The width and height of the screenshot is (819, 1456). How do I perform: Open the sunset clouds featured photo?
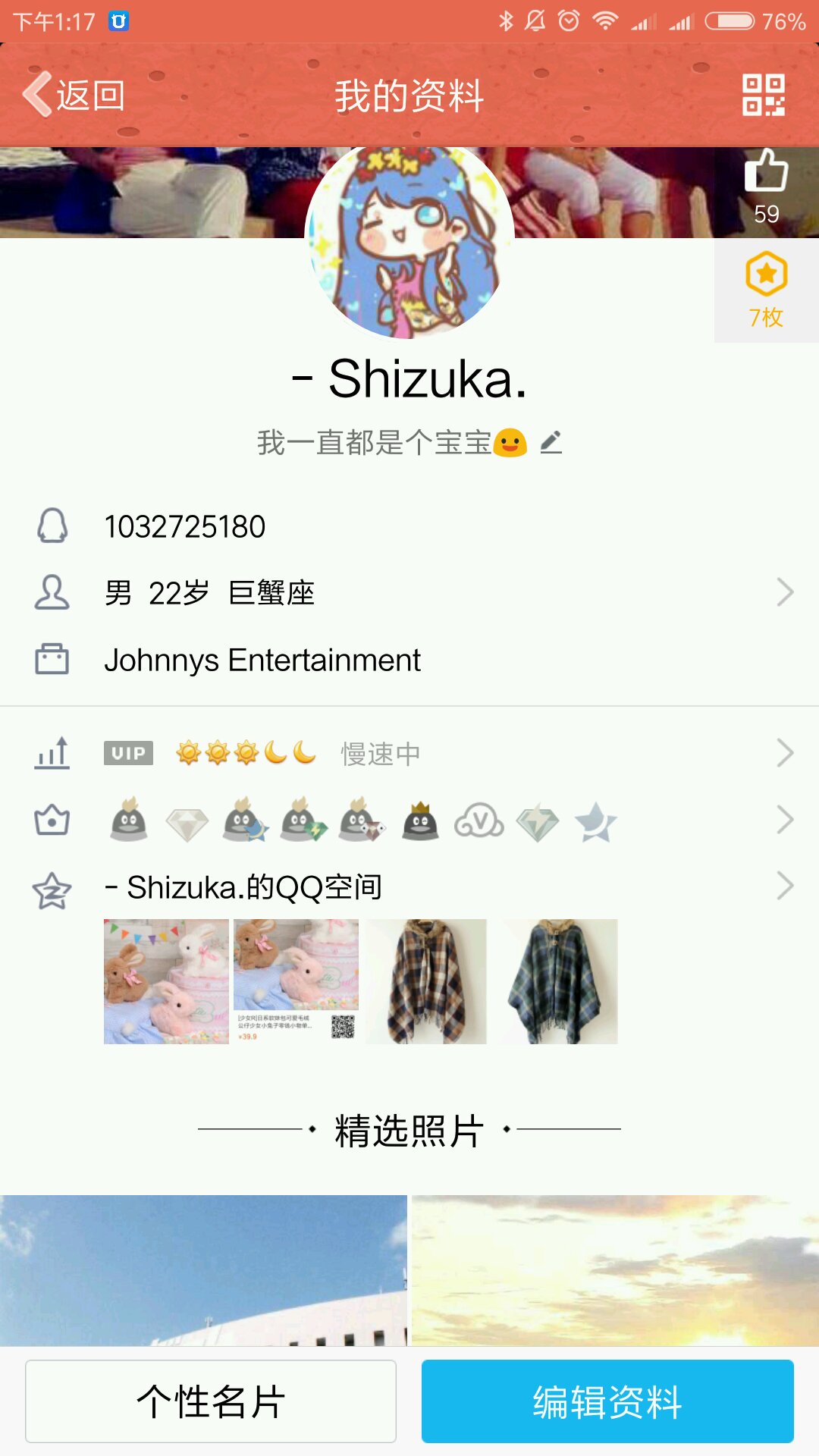coord(615,1270)
